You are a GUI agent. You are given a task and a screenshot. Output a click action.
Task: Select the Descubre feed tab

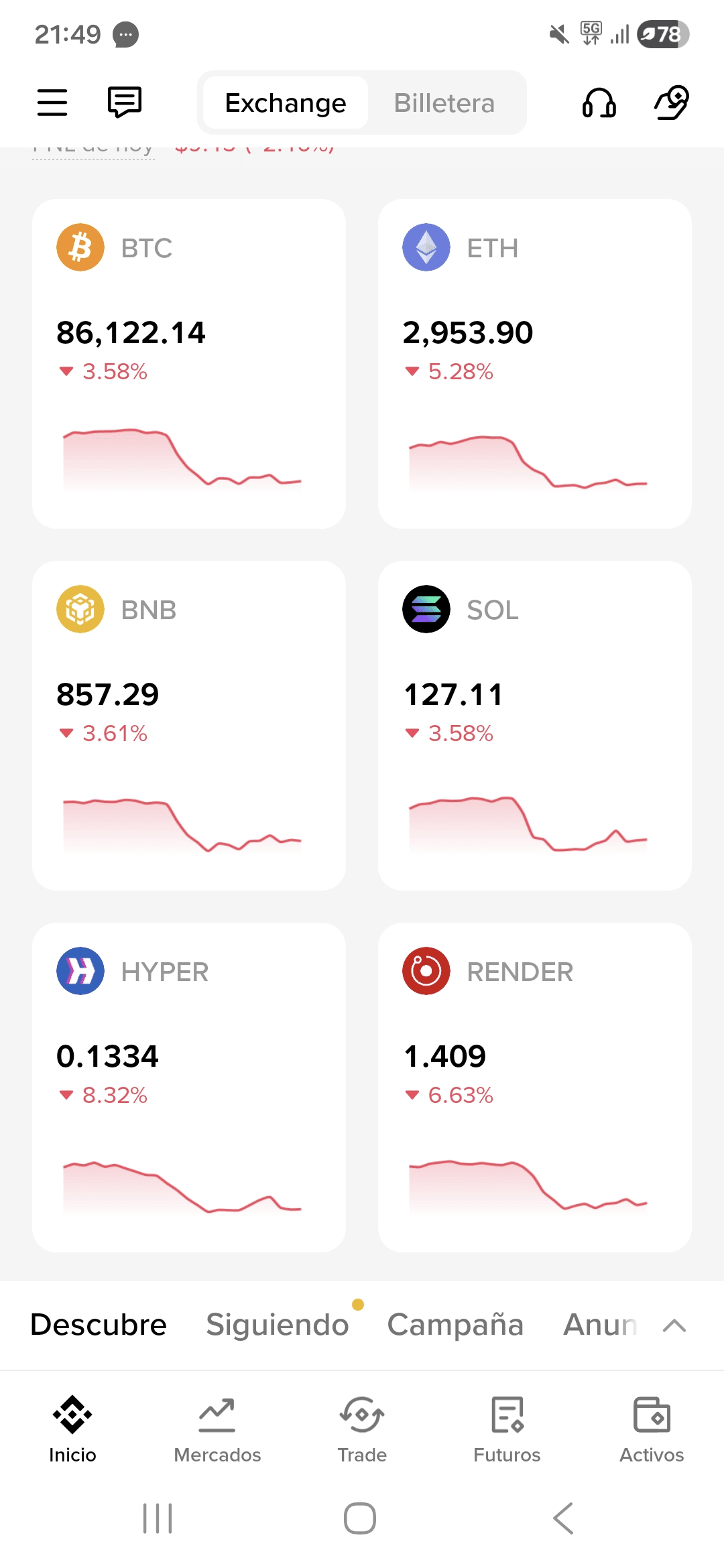pos(99,1325)
